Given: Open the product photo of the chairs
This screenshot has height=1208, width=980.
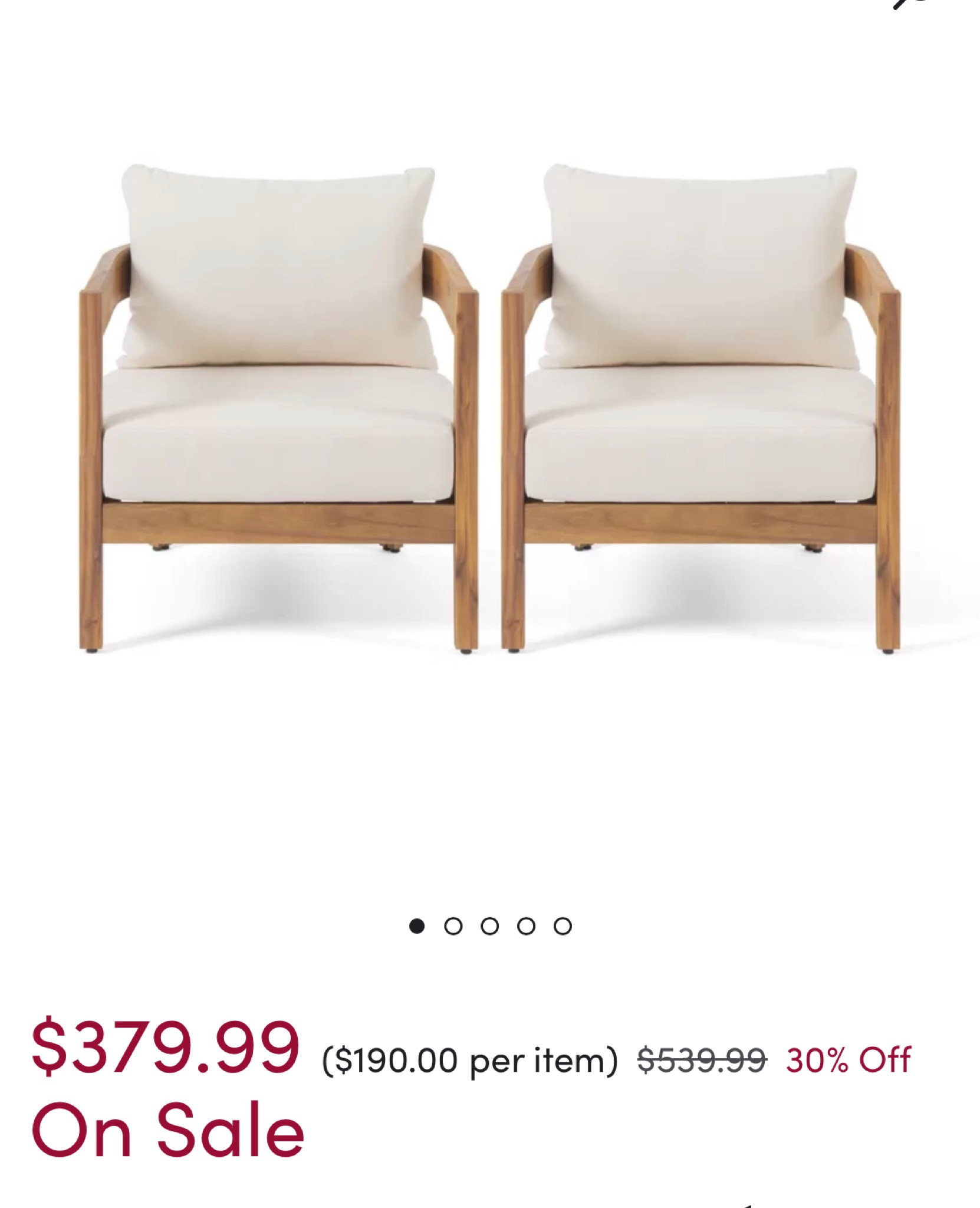Looking at the screenshot, I should coord(489,413).
